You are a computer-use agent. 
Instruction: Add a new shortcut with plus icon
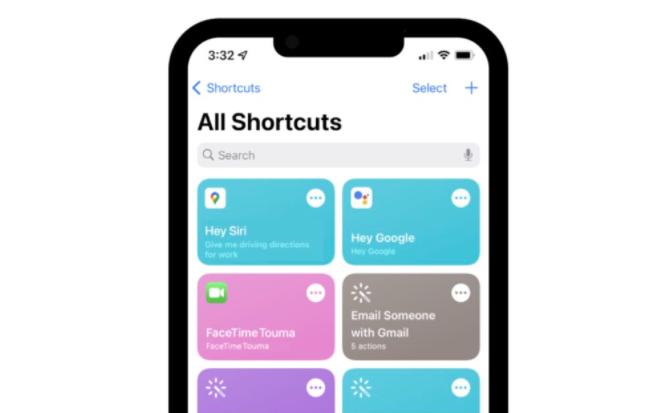click(471, 88)
